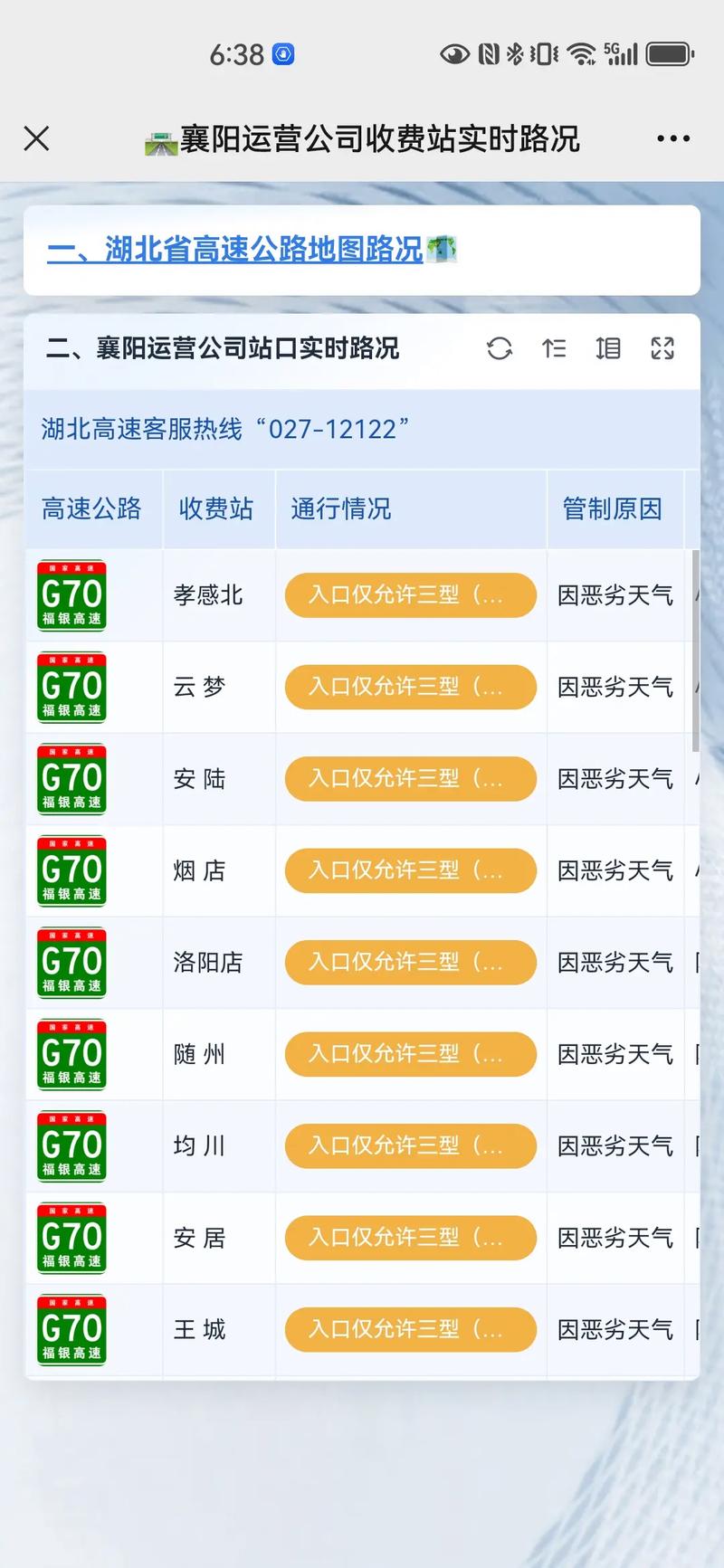
Task: Select the G70 highway icon on the 随州 row
Action: 71,1054
